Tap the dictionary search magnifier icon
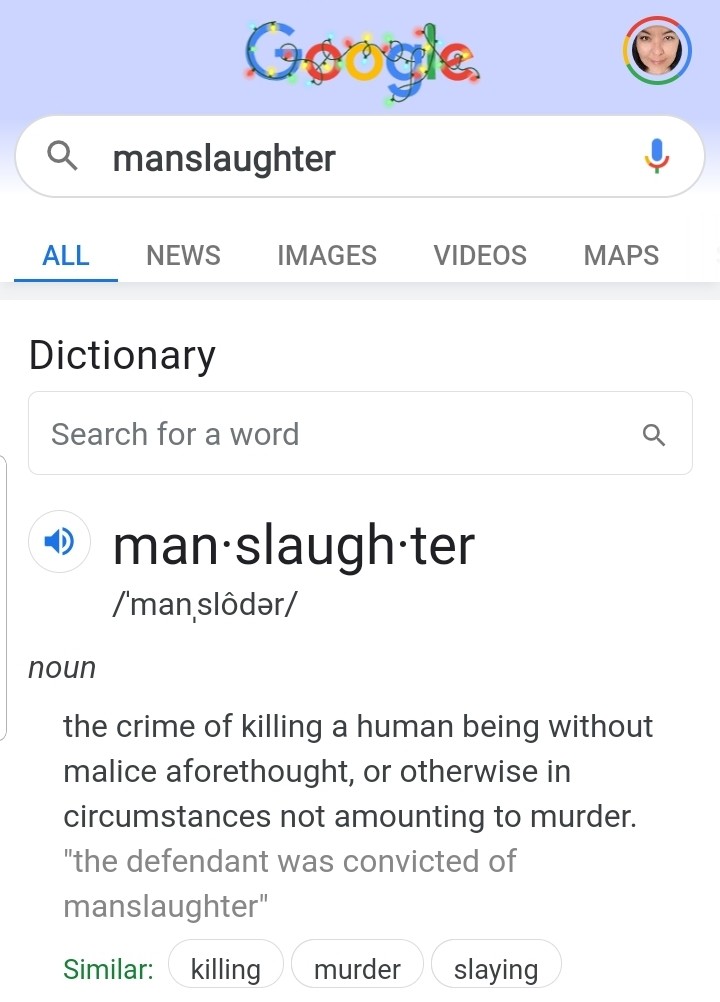720x1002 pixels. (x=654, y=435)
